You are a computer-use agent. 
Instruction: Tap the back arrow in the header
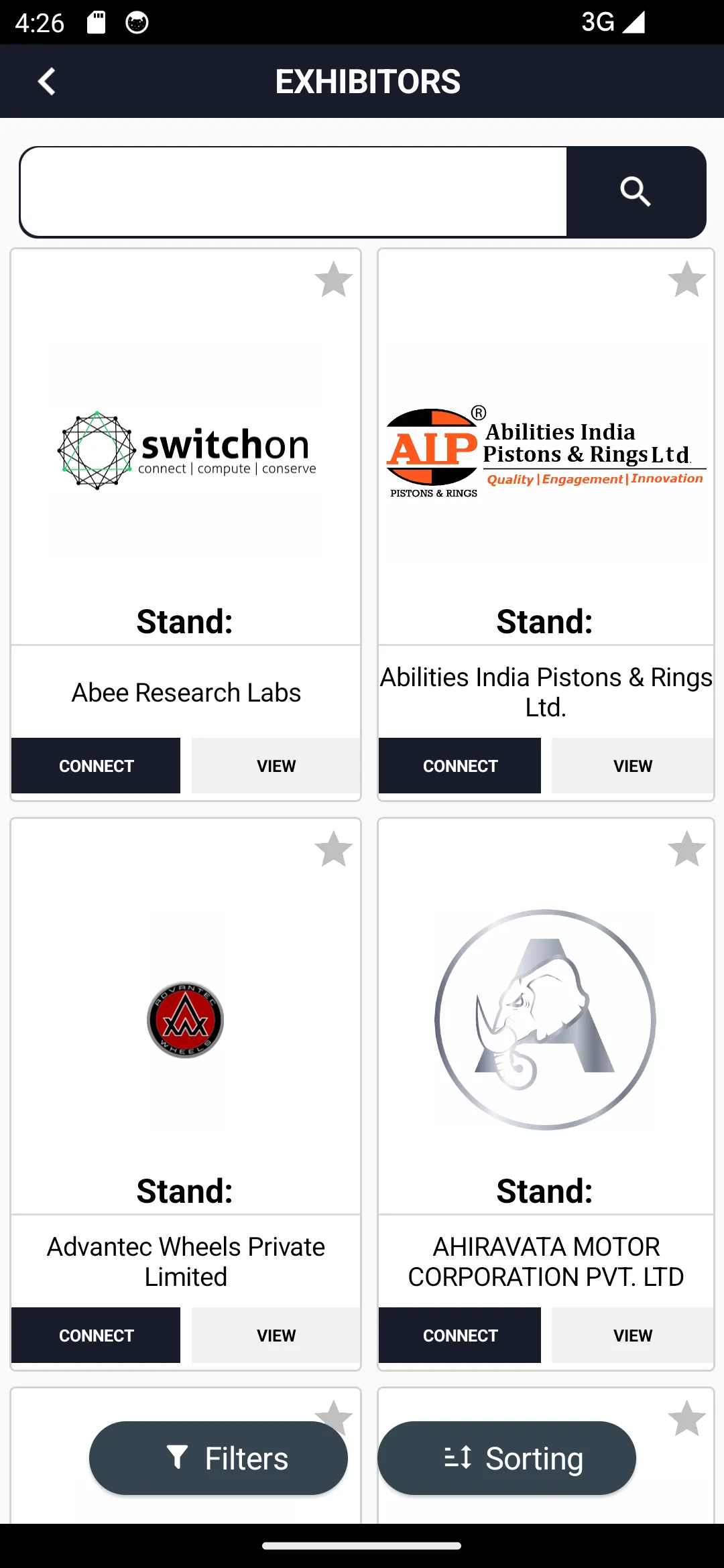46,80
